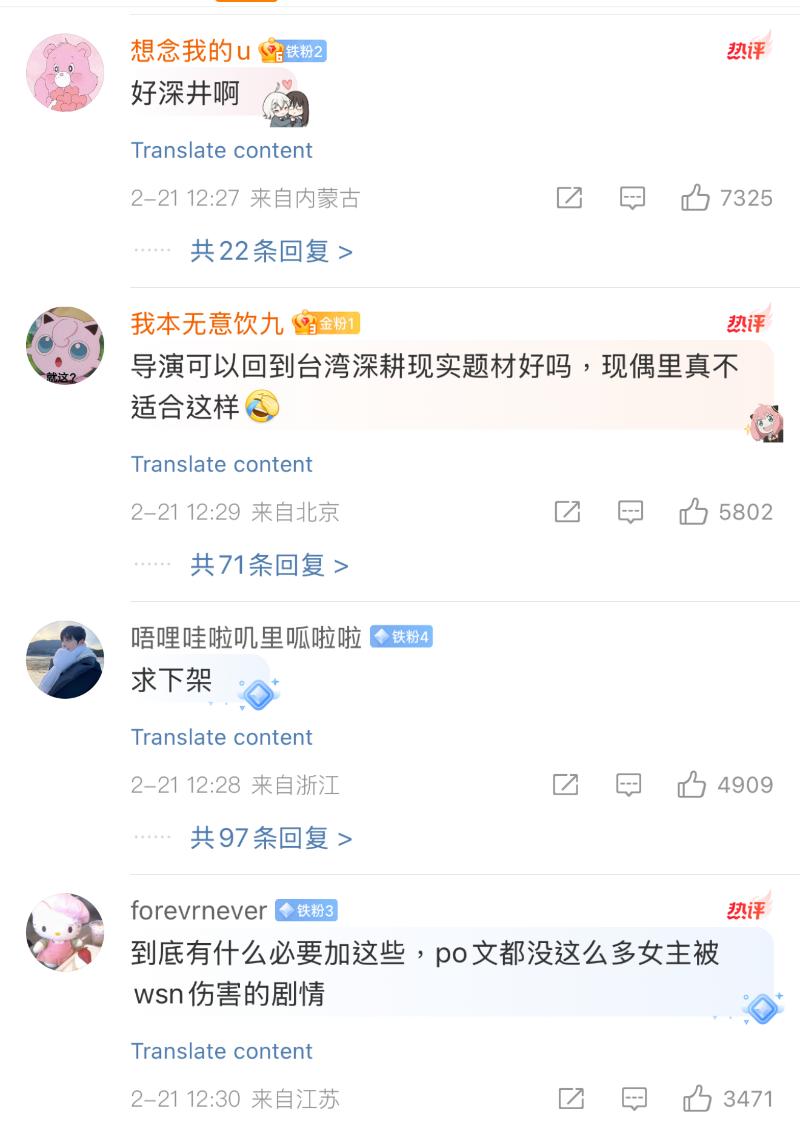Image resolution: width=800 pixels, height=1128 pixels.
Task: Like the comment by 想念我的u
Action: 696,198
